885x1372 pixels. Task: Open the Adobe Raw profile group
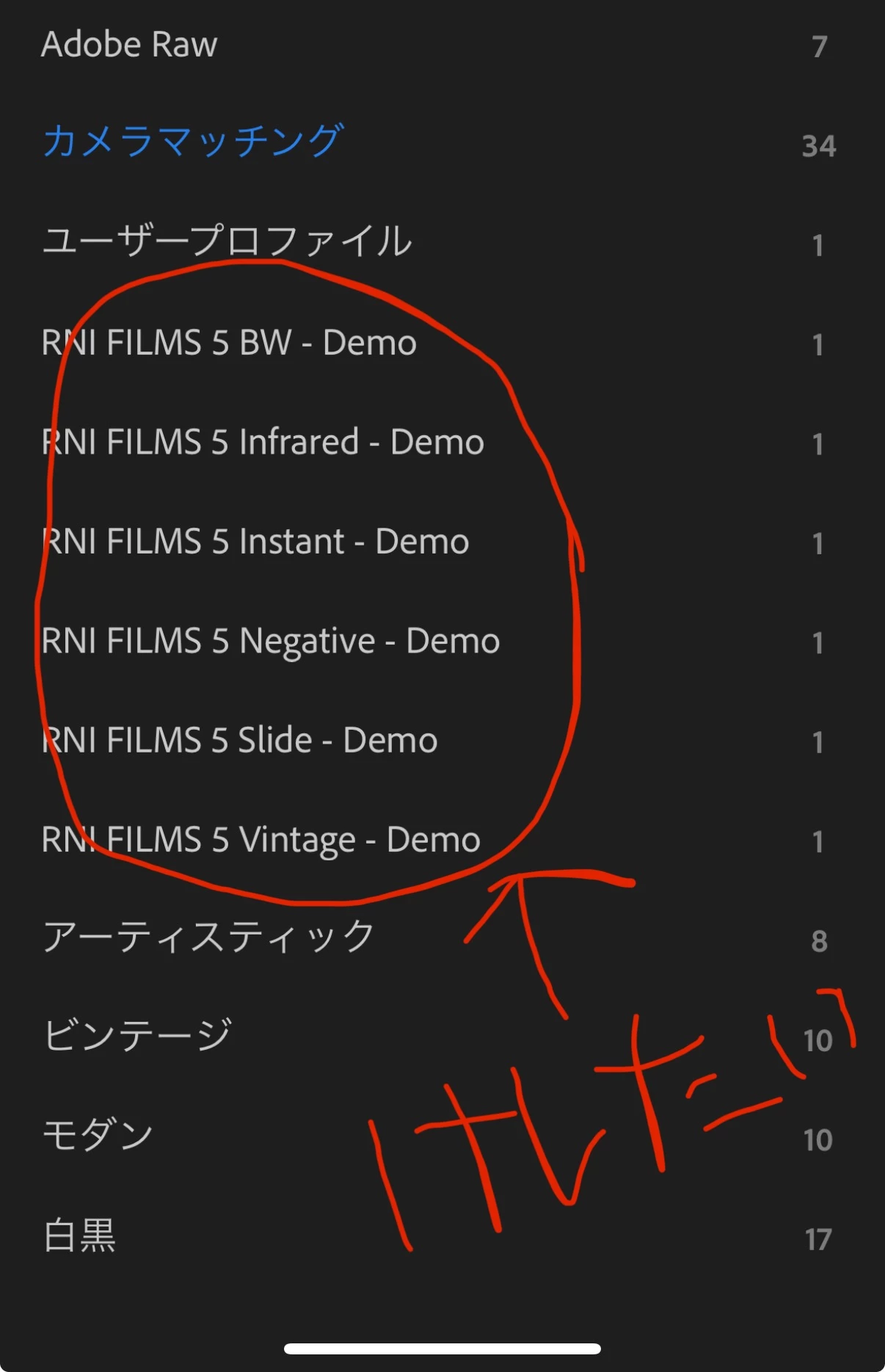tap(130, 45)
